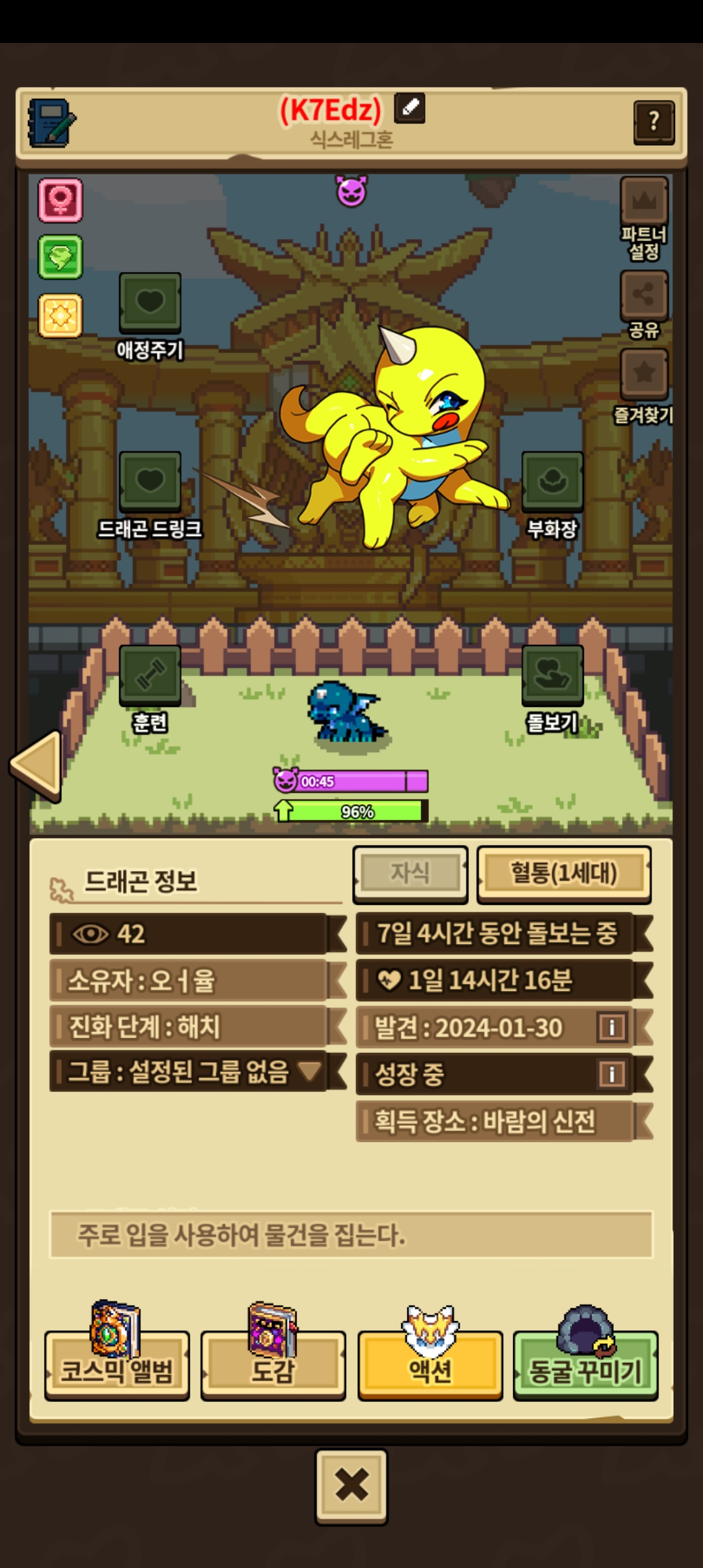Viewport: 703px width, 1568px height.
Task: View info icon next to 발견 date
Action: pyautogui.click(x=611, y=1028)
